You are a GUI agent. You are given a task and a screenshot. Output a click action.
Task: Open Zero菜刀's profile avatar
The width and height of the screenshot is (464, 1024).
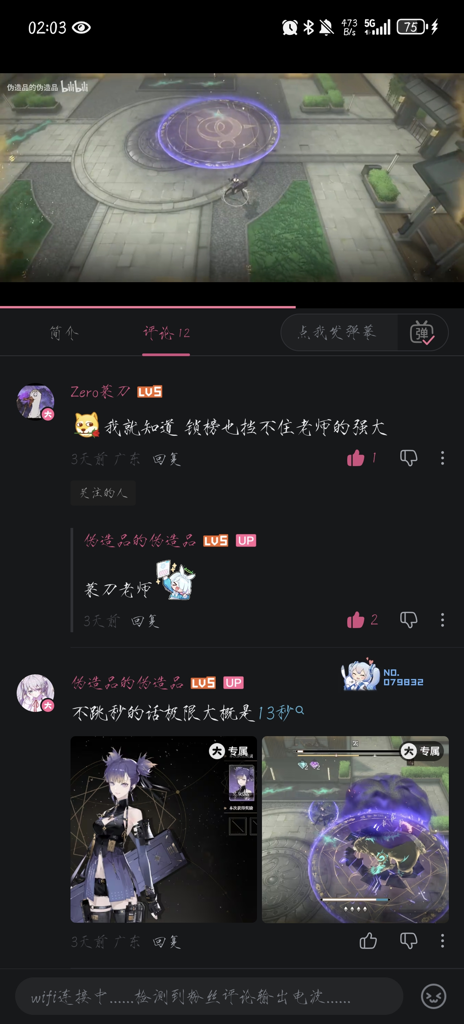tap(35, 402)
